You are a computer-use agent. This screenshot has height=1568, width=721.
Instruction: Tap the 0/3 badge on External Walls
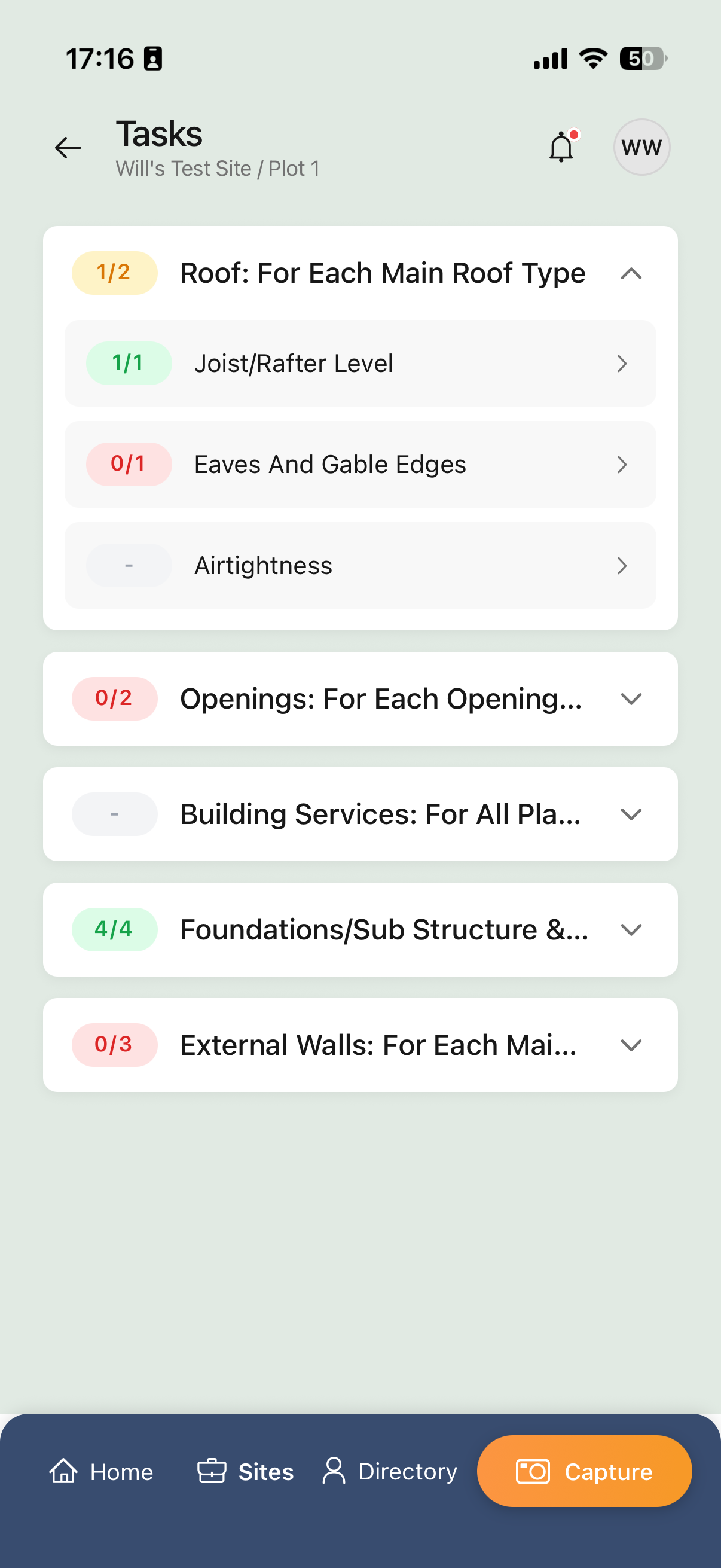coord(114,1045)
